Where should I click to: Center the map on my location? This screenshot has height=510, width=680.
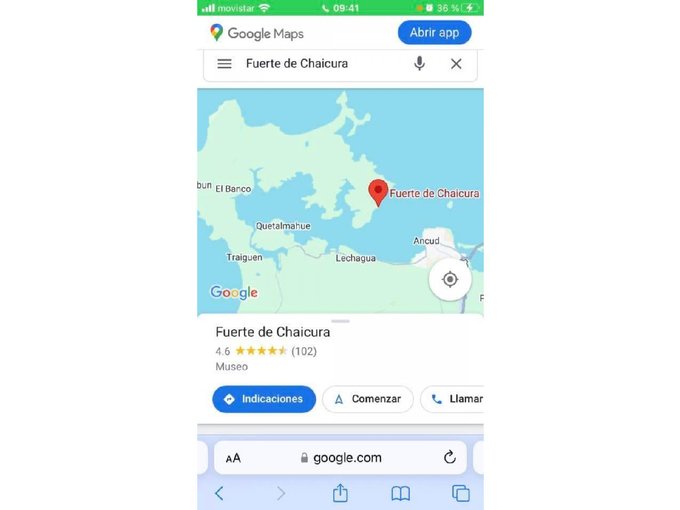(450, 279)
